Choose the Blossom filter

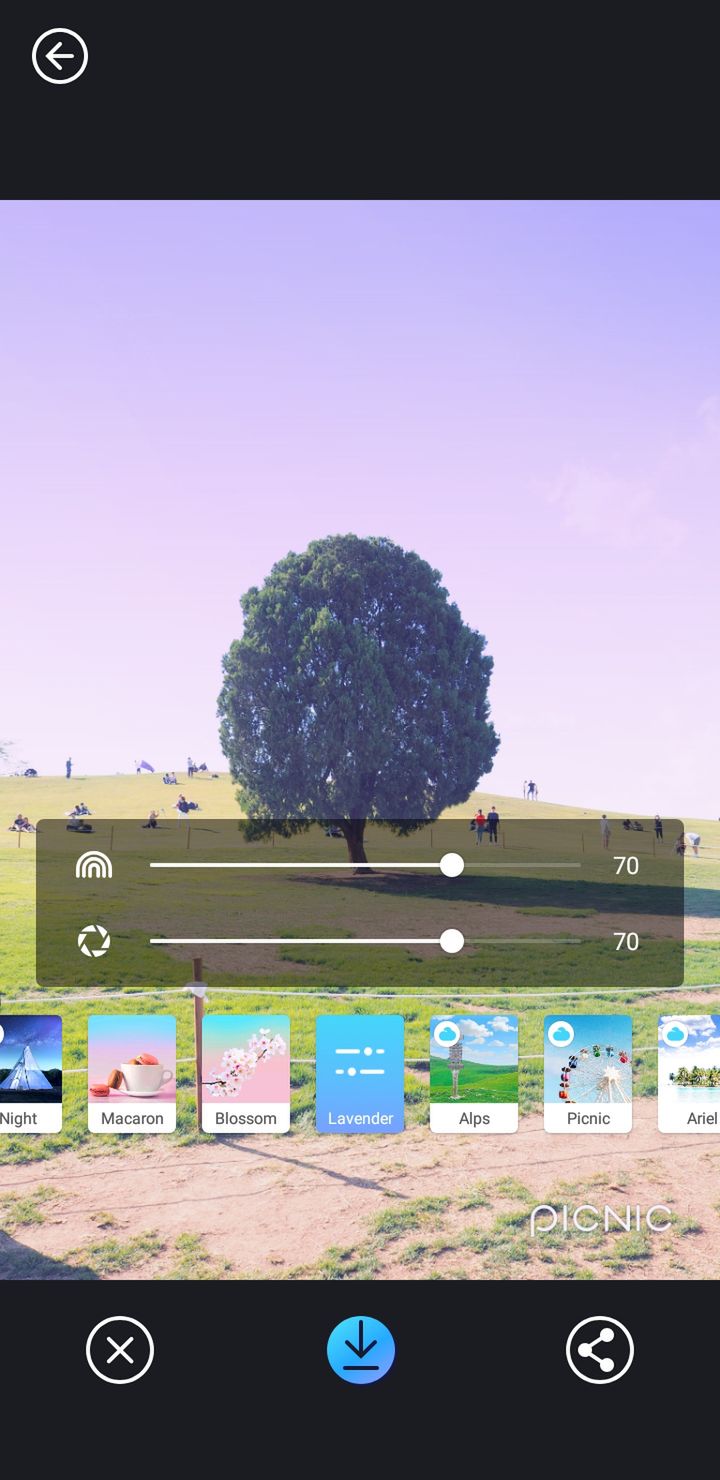[246, 1074]
